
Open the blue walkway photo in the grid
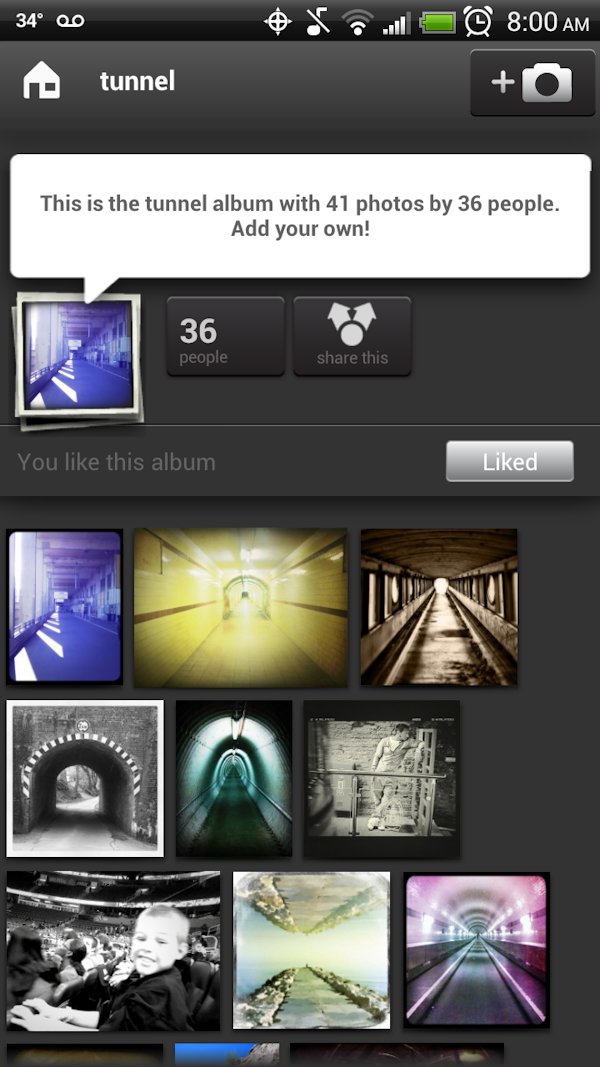pyautogui.click(x=65, y=608)
